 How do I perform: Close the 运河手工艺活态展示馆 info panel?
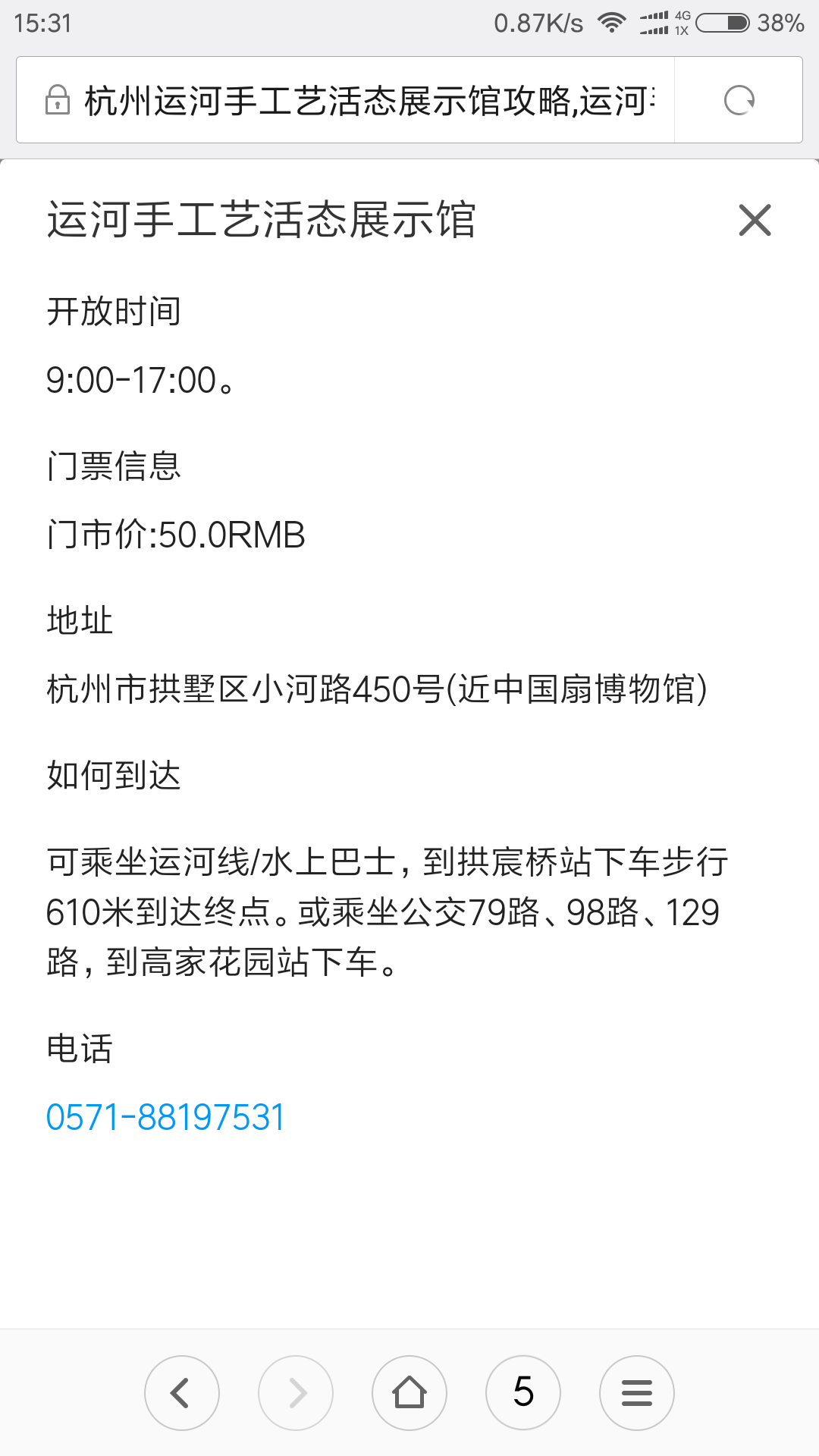pos(755,220)
